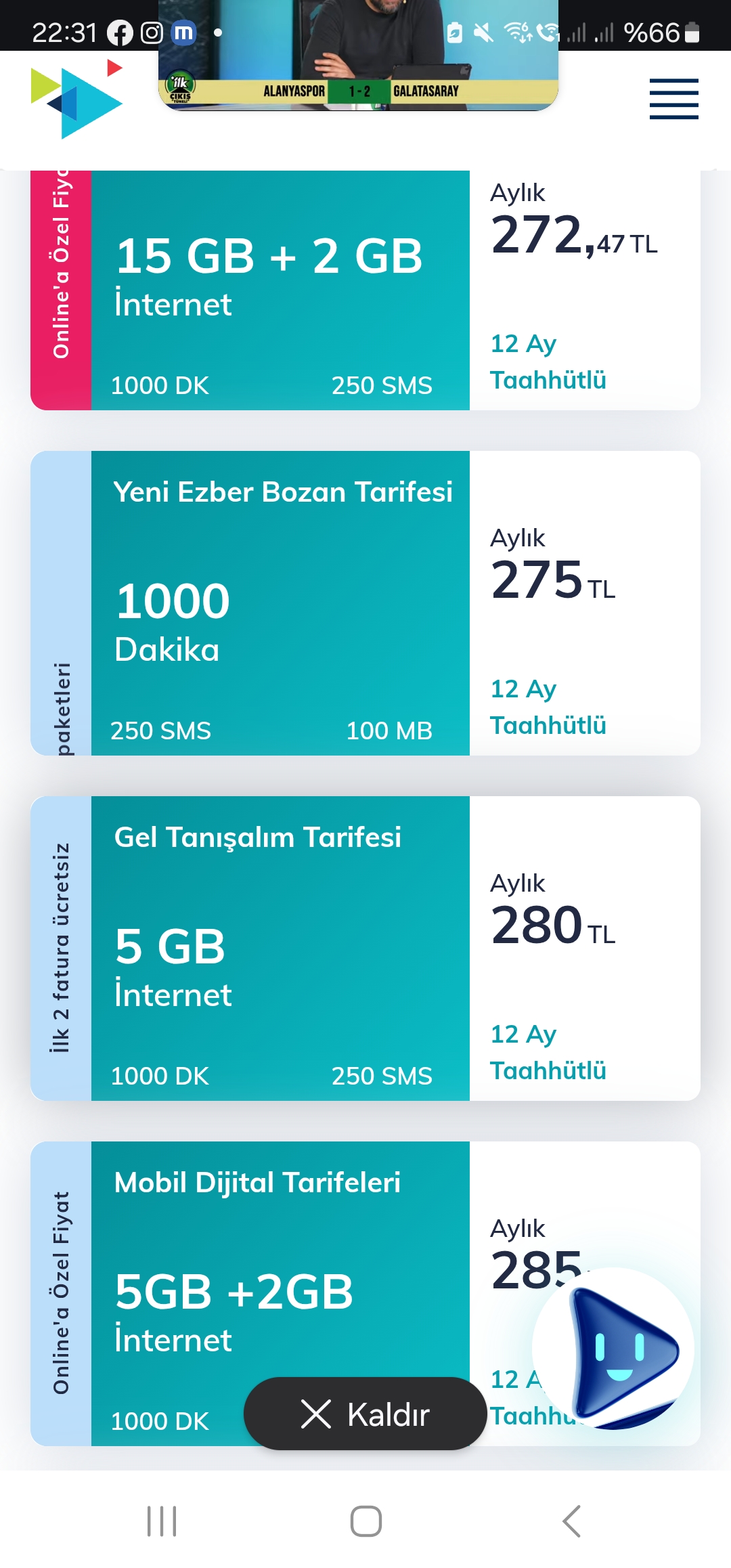Select the Yeni Ezber Bozan Tarifesi card
Image resolution: width=731 pixels, height=1568 pixels.
pyautogui.click(x=365, y=603)
